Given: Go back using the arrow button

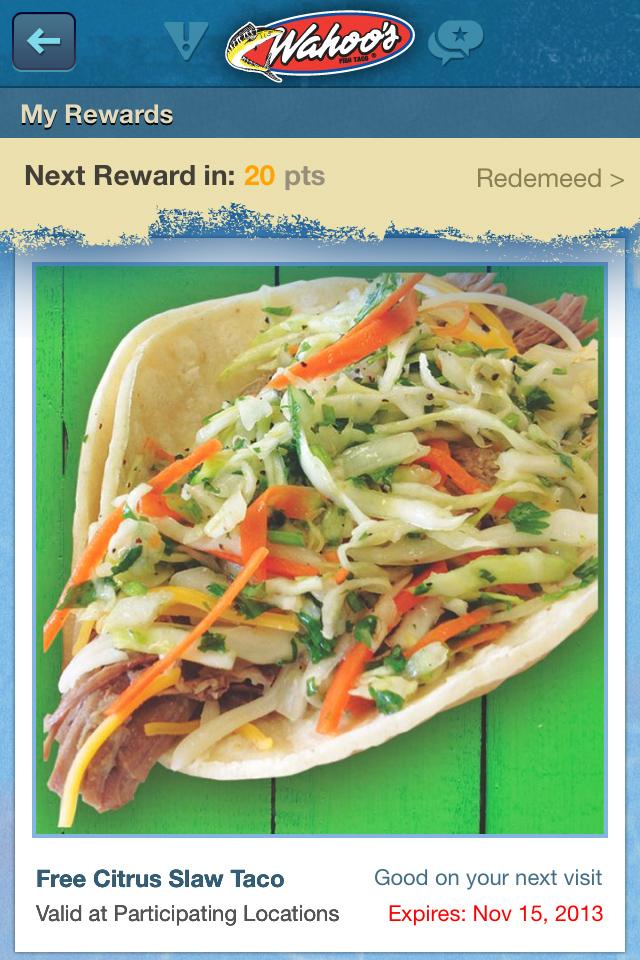Looking at the screenshot, I should [x=44, y=42].
